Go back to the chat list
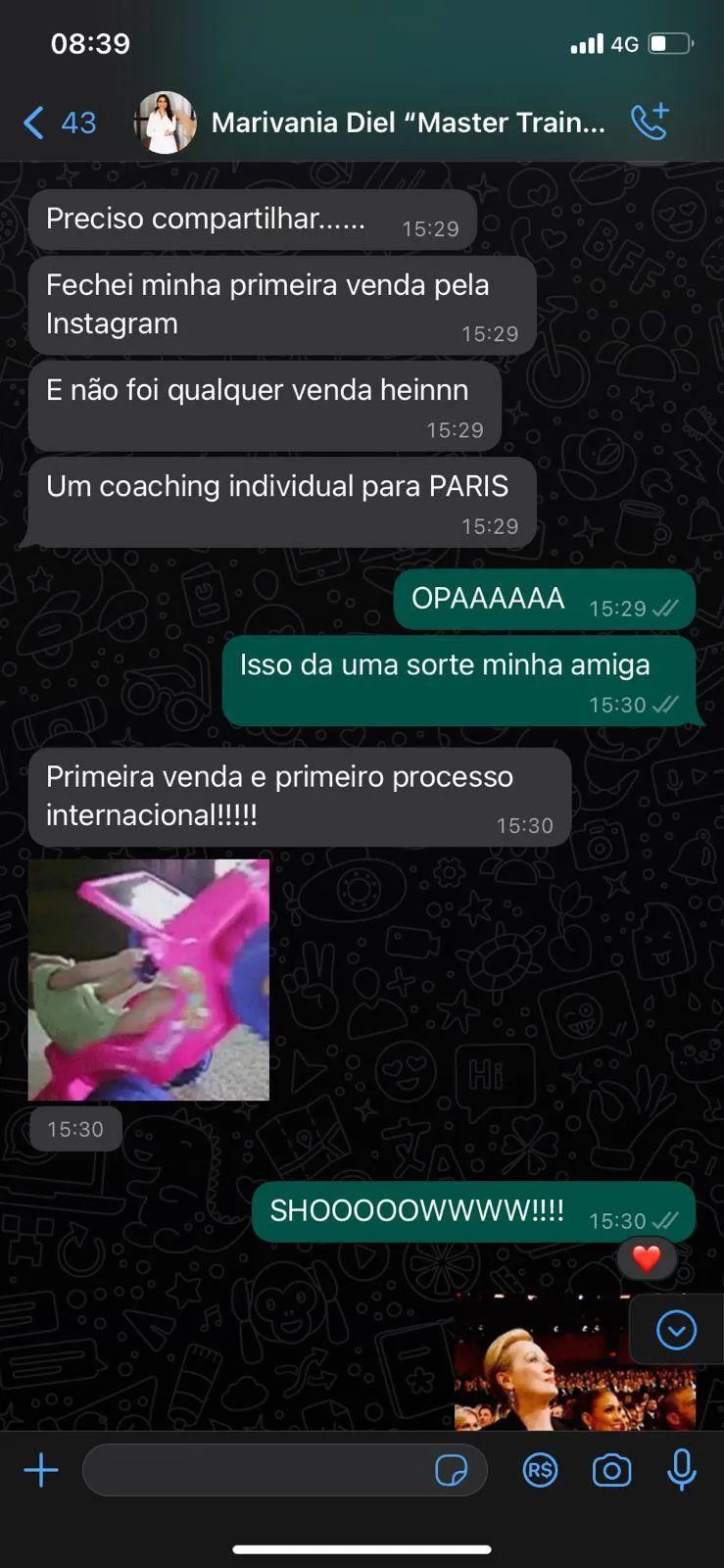Viewport: 724px width, 1568px height. click(x=58, y=122)
